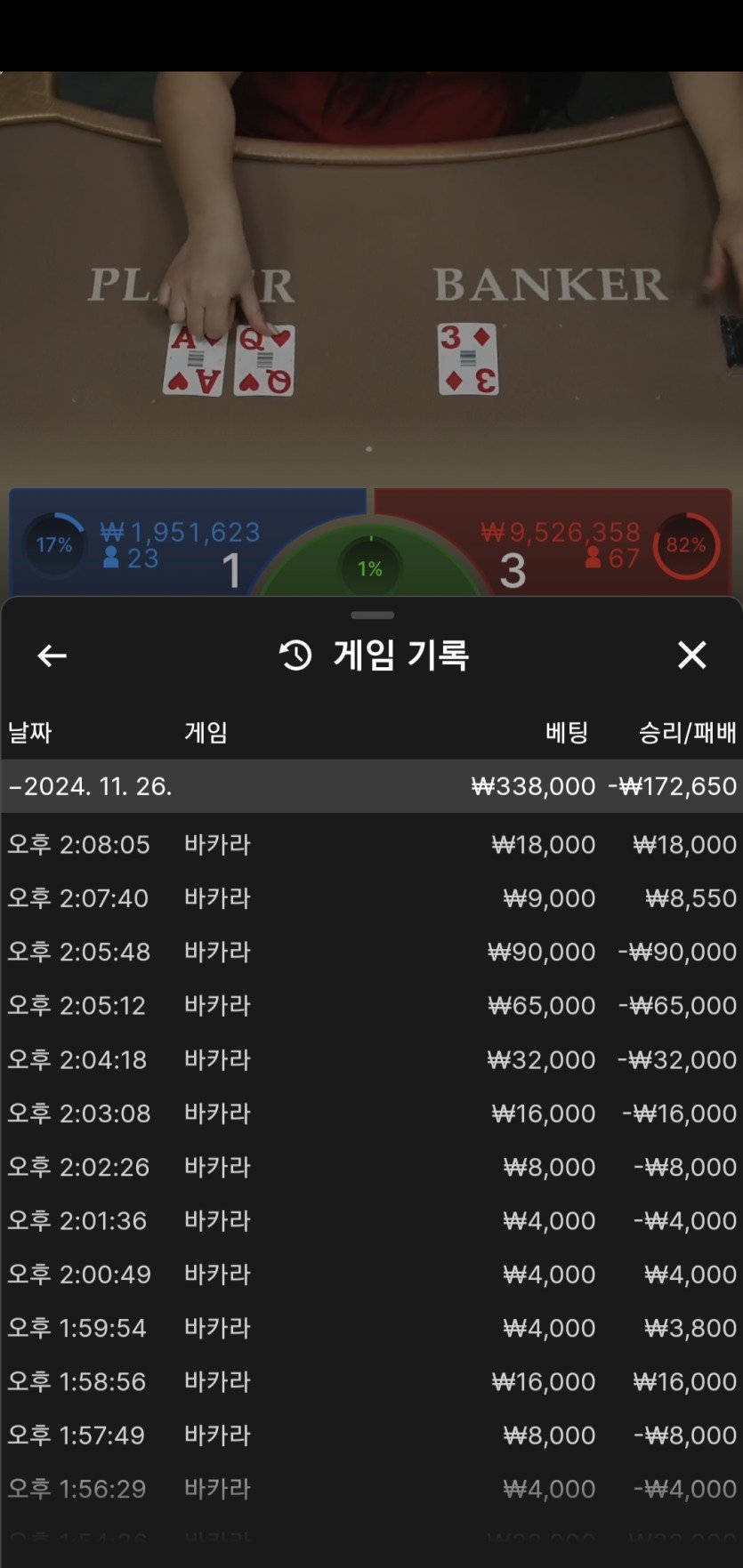Close the game history panel
This screenshot has width=743, height=1568.
(691, 655)
